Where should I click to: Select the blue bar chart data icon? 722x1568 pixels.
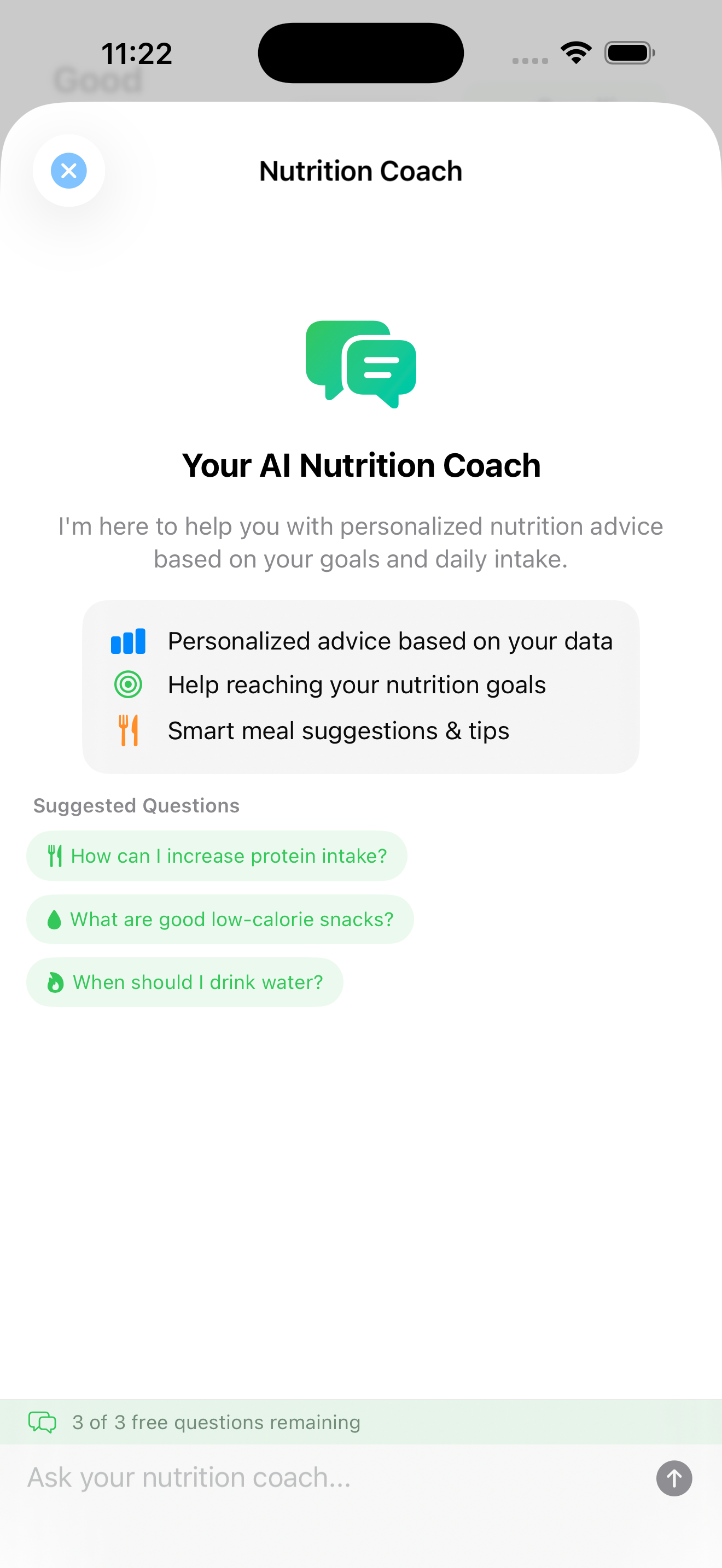click(x=128, y=640)
